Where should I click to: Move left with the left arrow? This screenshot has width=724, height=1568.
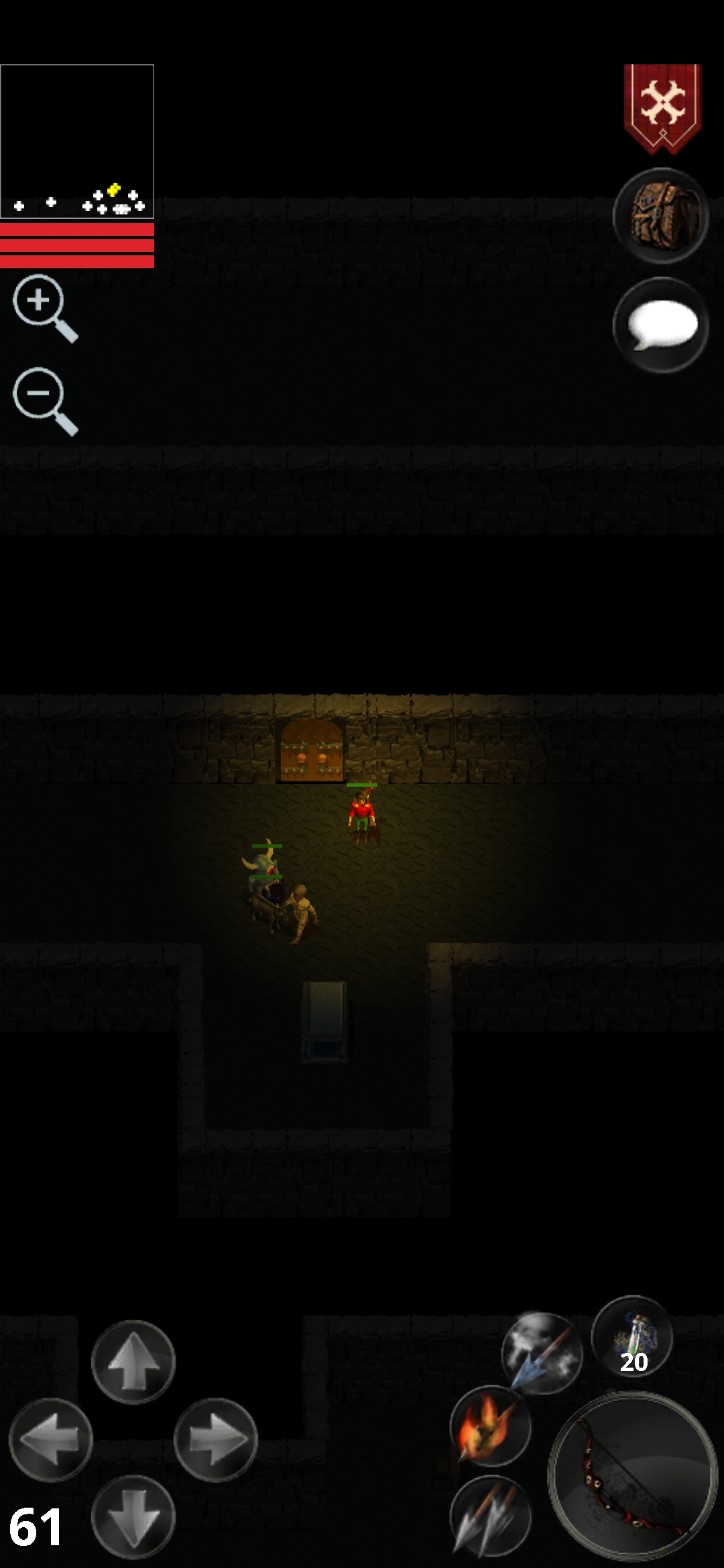pyautogui.click(x=51, y=1439)
